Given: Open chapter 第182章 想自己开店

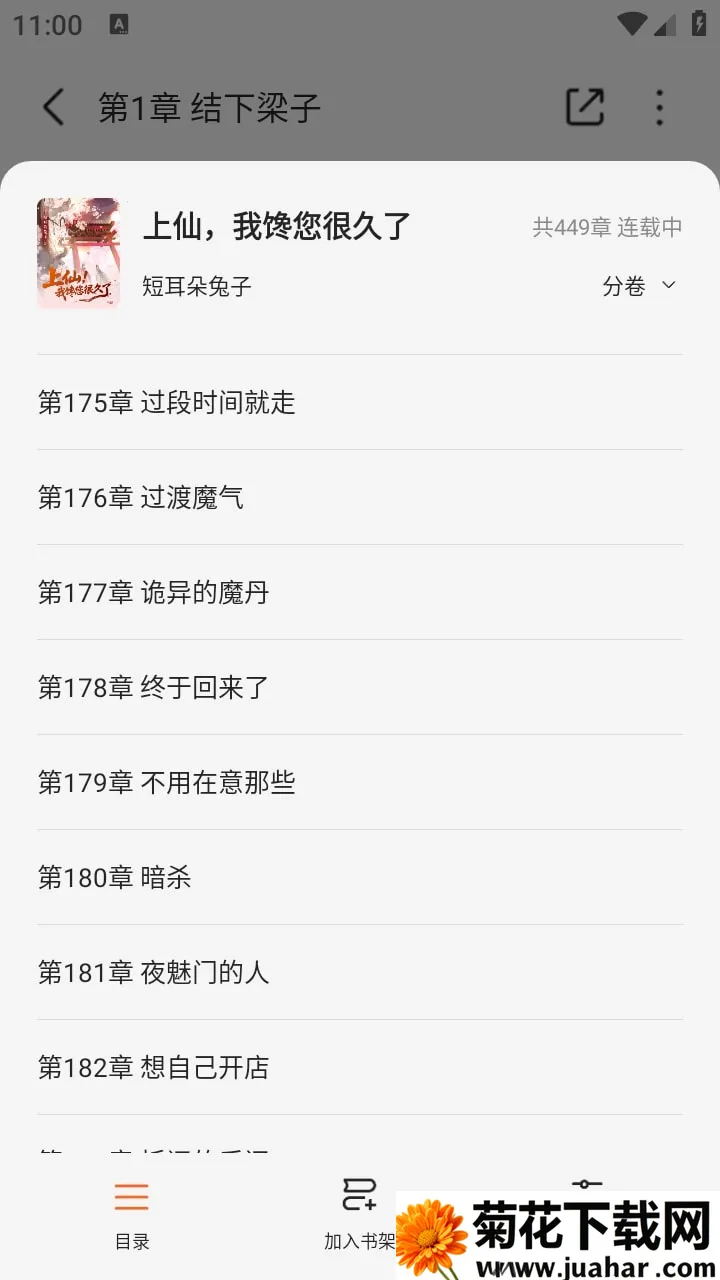Looking at the screenshot, I should 154,1068.
